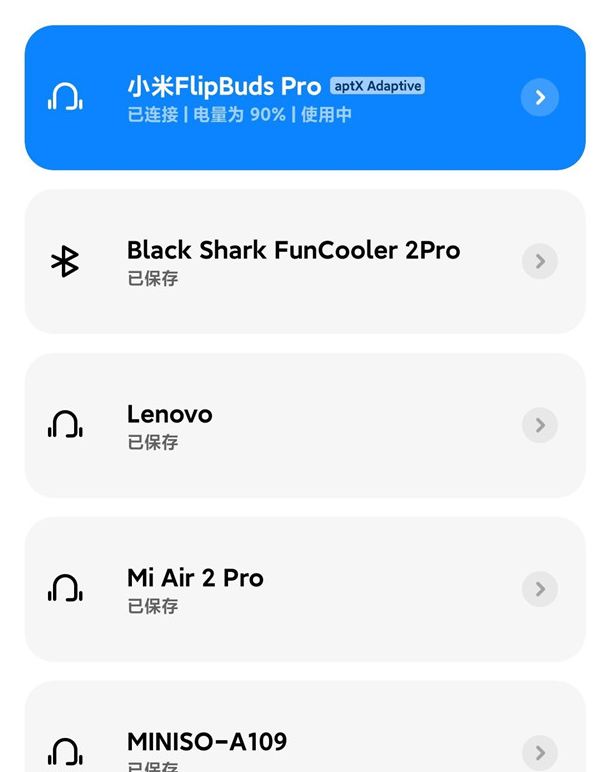Open details arrow for 小米FlipBuds Pro
This screenshot has width=602, height=772.
point(540,98)
